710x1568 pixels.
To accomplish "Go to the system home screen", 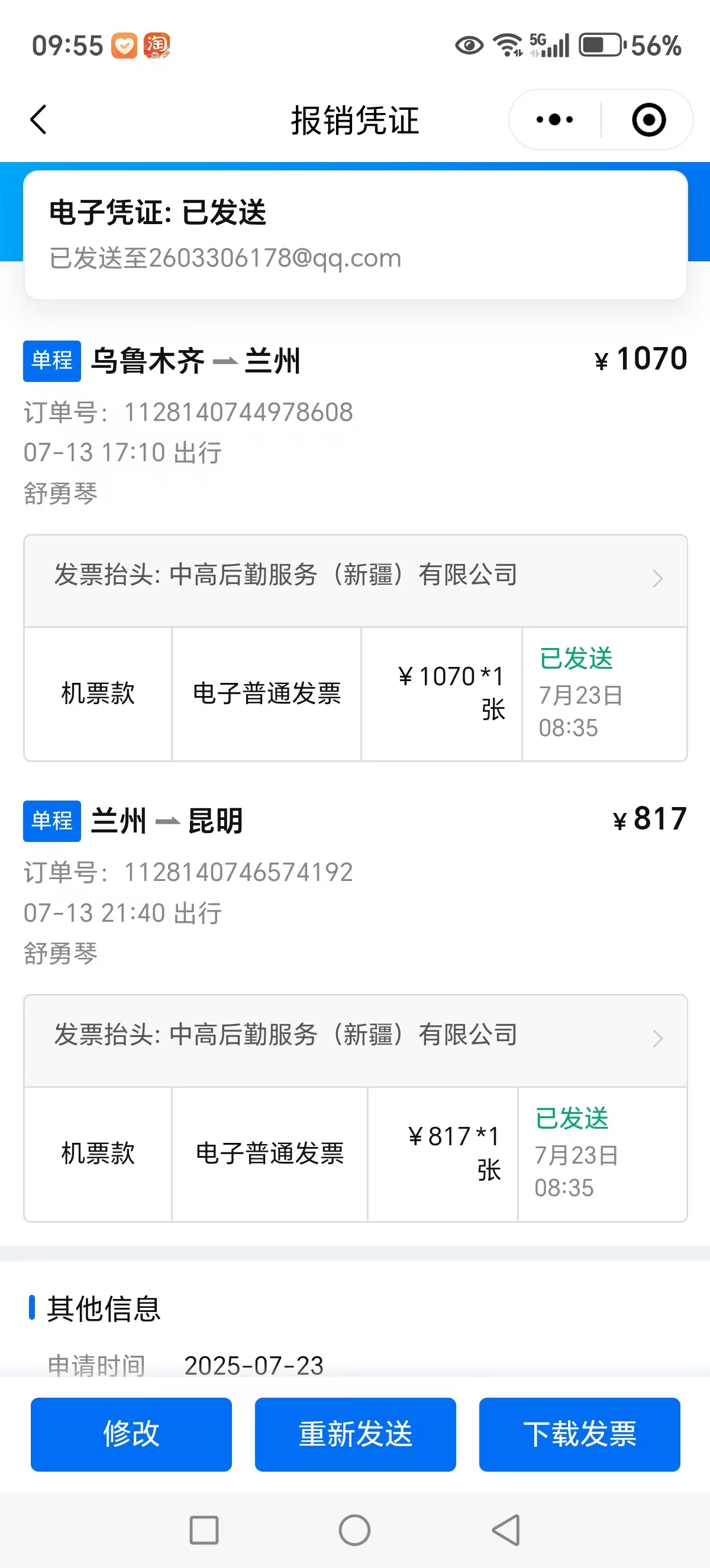I will coord(354,1530).
